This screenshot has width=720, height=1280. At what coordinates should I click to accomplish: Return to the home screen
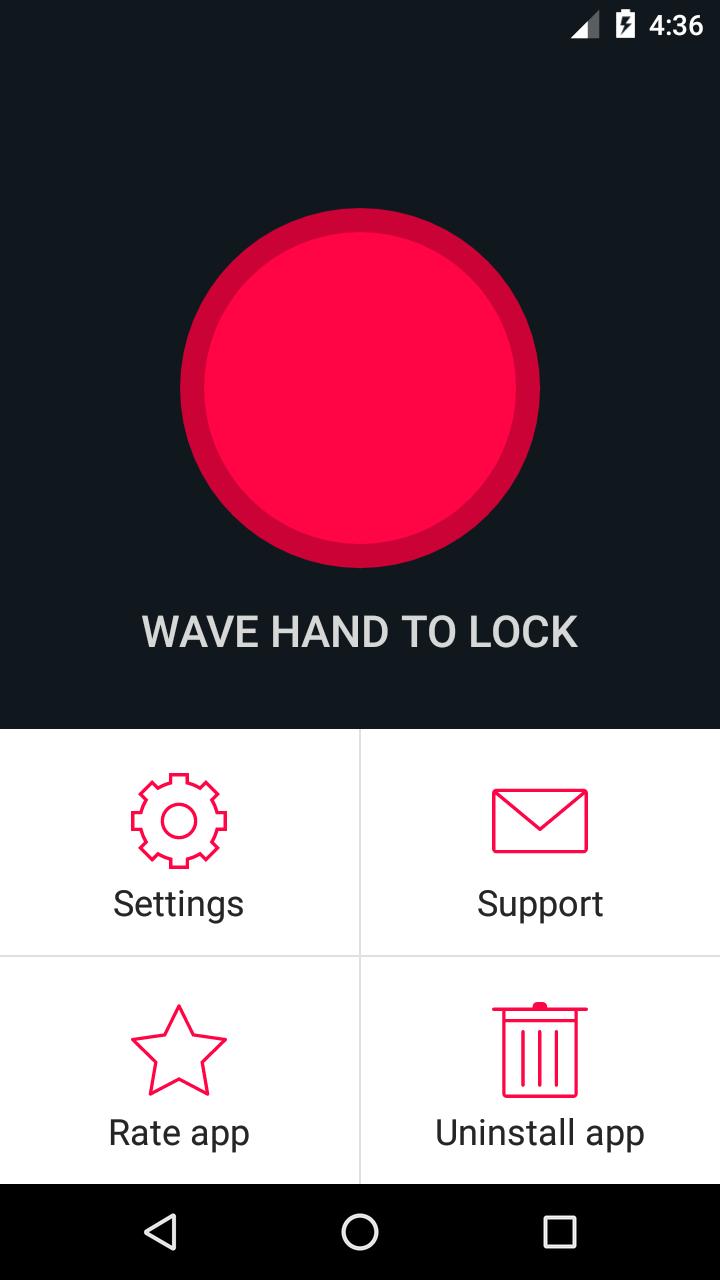click(x=360, y=1232)
